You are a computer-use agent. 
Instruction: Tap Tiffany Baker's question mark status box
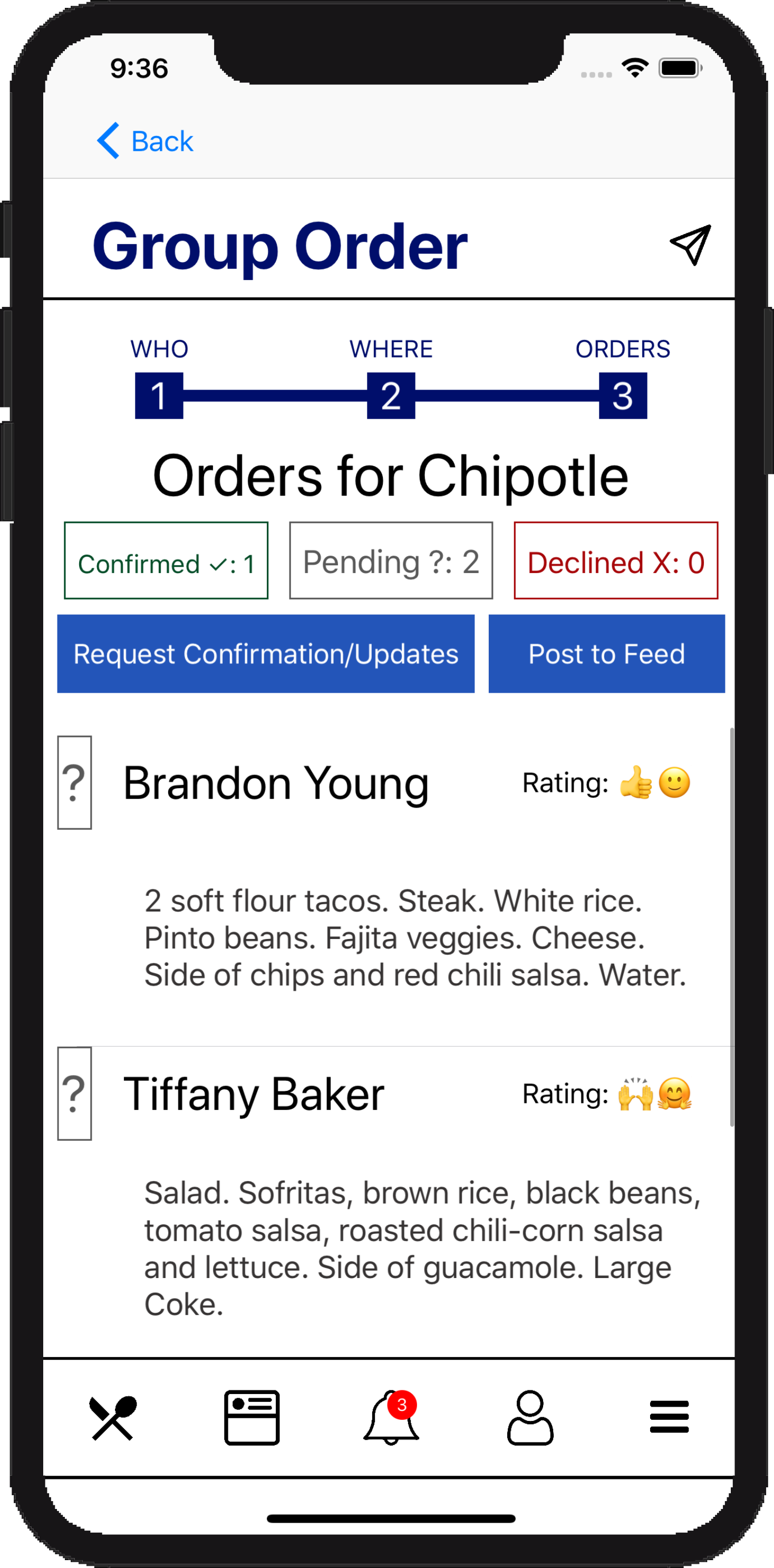(x=74, y=1094)
